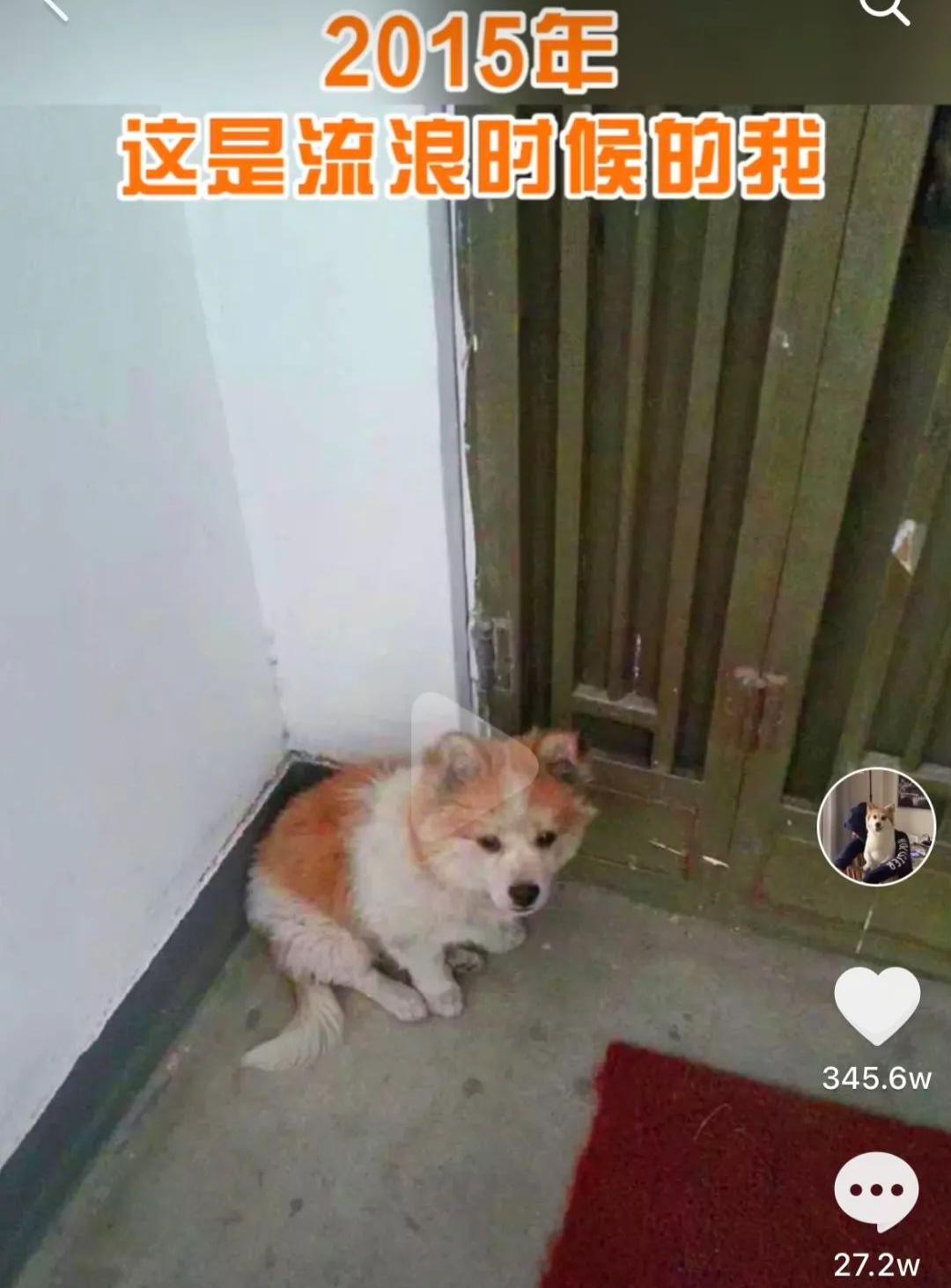Open the comments bubble
Screen dimensions: 951x1288
876,1192
